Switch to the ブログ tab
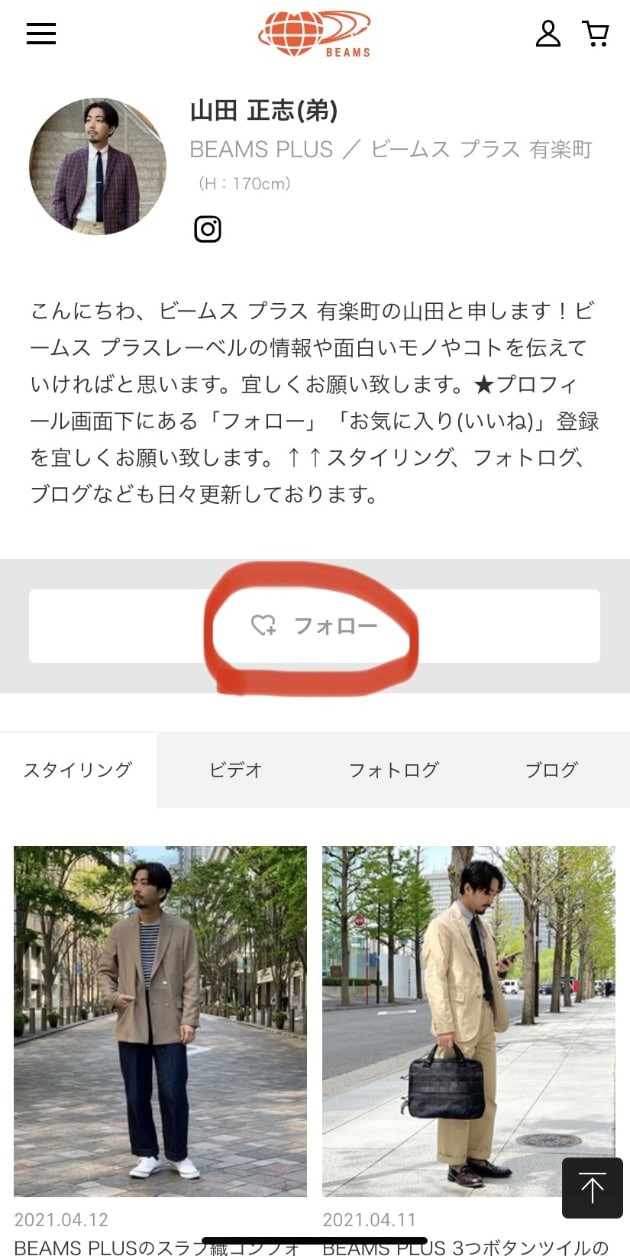Screen dimensions: 630x1256 pyautogui.click(x=551, y=770)
